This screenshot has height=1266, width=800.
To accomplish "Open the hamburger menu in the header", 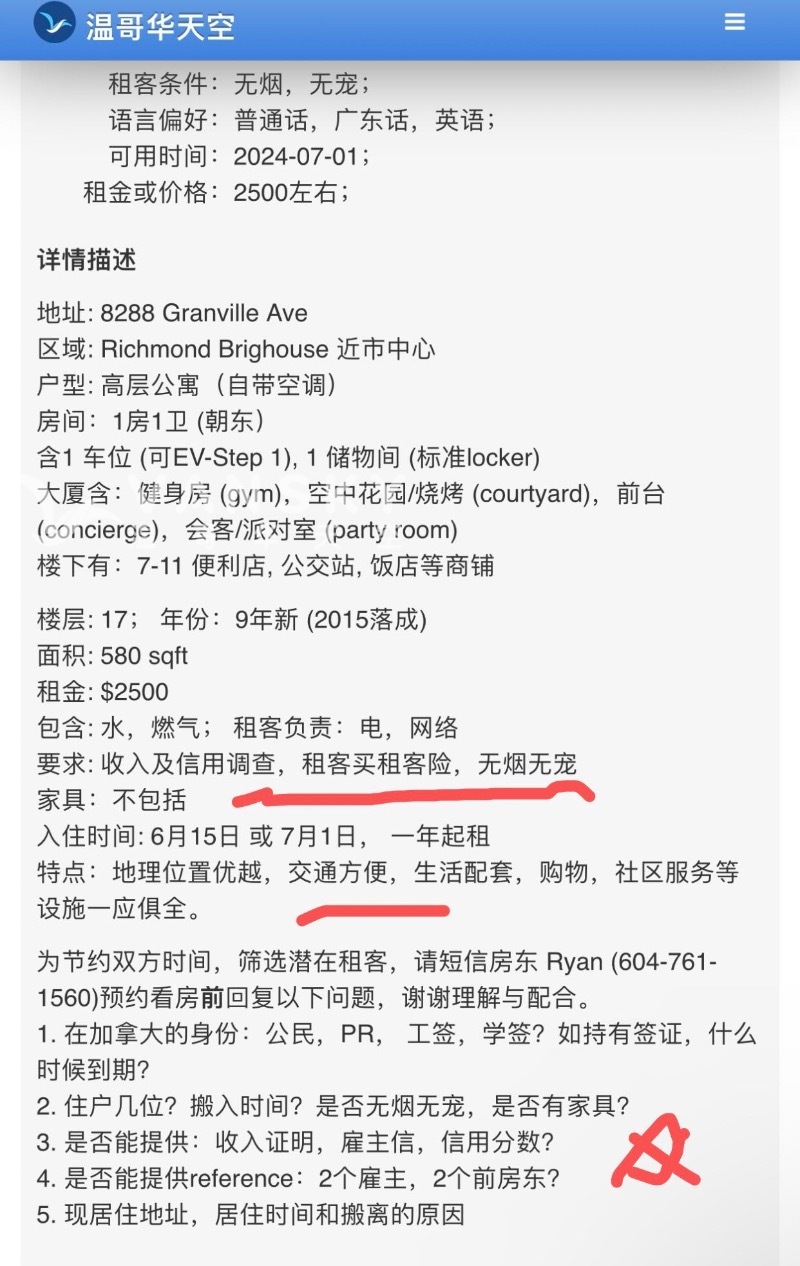I will (x=735, y=22).
